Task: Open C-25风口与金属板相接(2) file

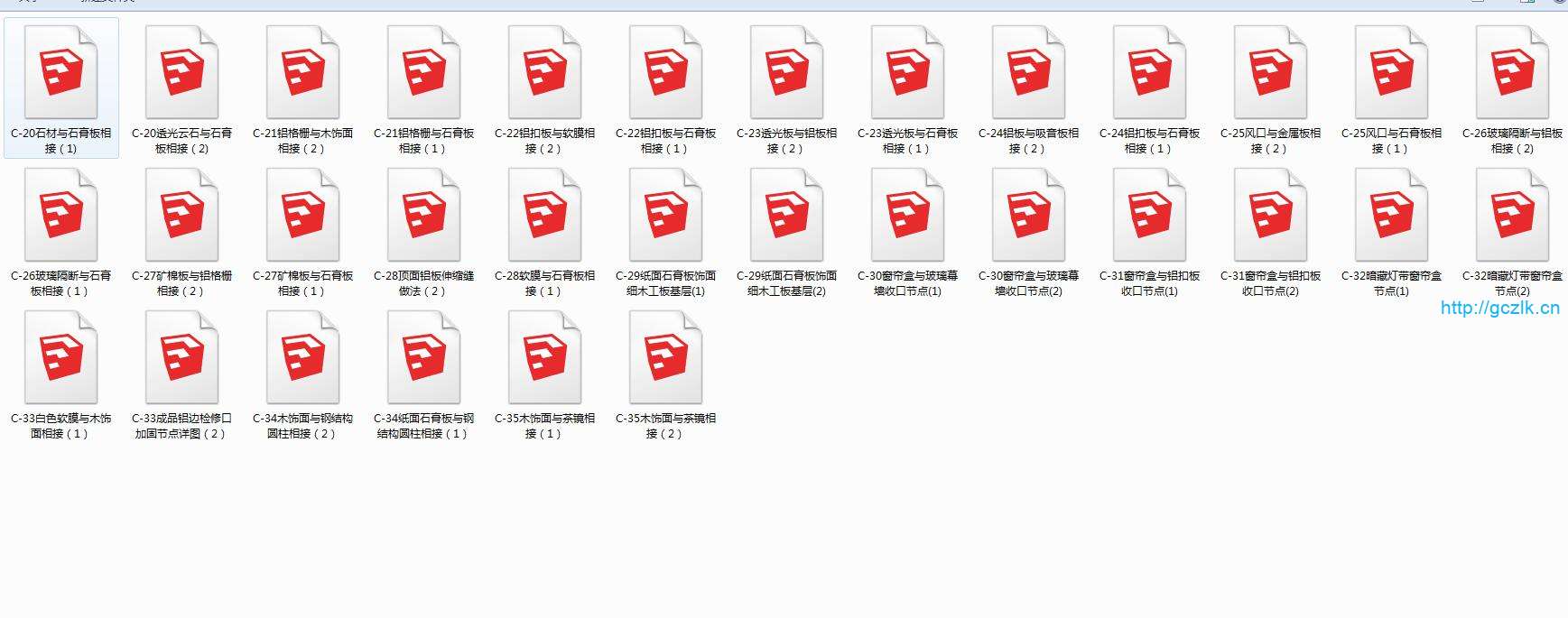Action: click(x=1270, y=74)
